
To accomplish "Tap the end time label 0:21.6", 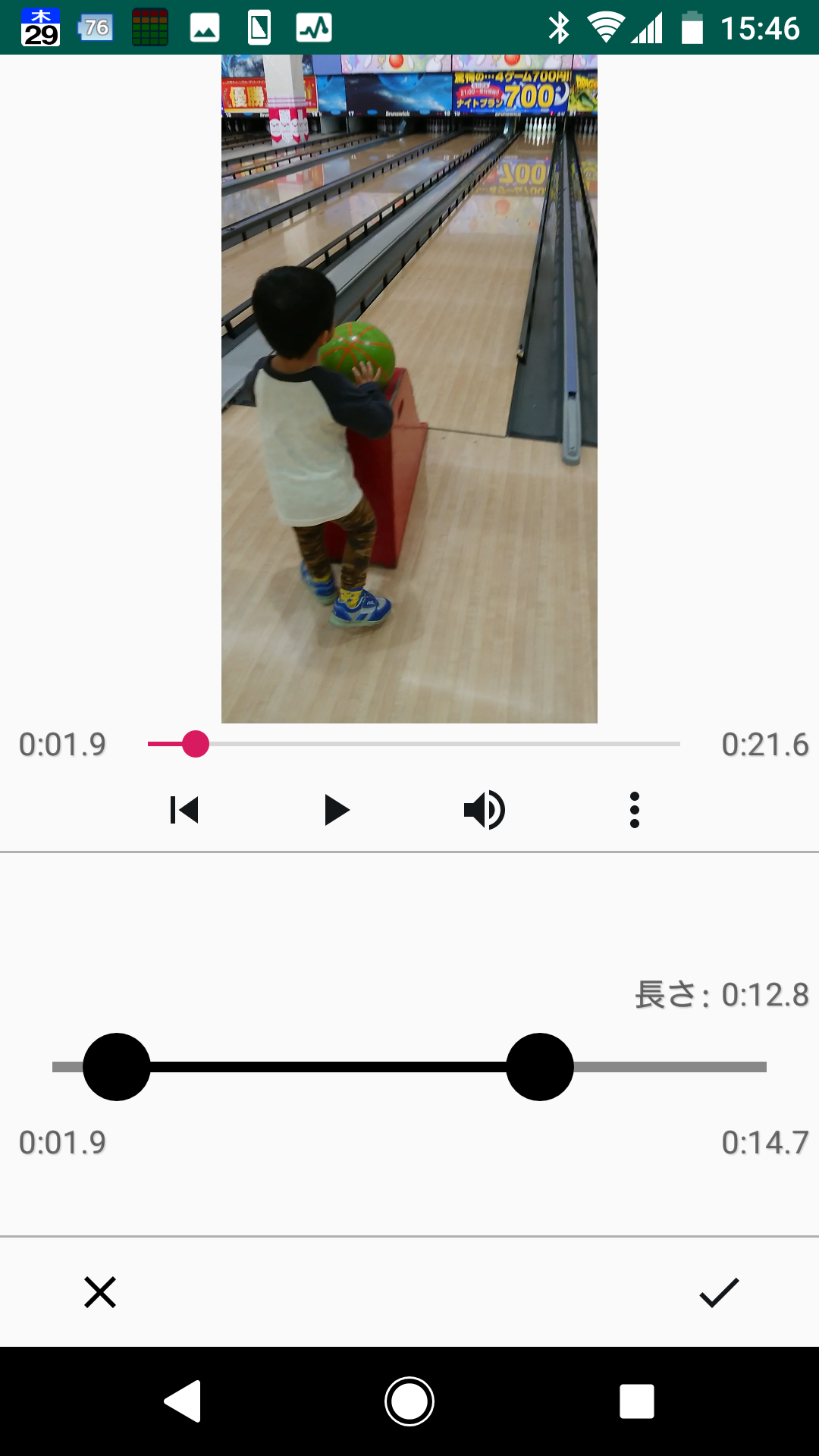I will [x=766, y=745].
